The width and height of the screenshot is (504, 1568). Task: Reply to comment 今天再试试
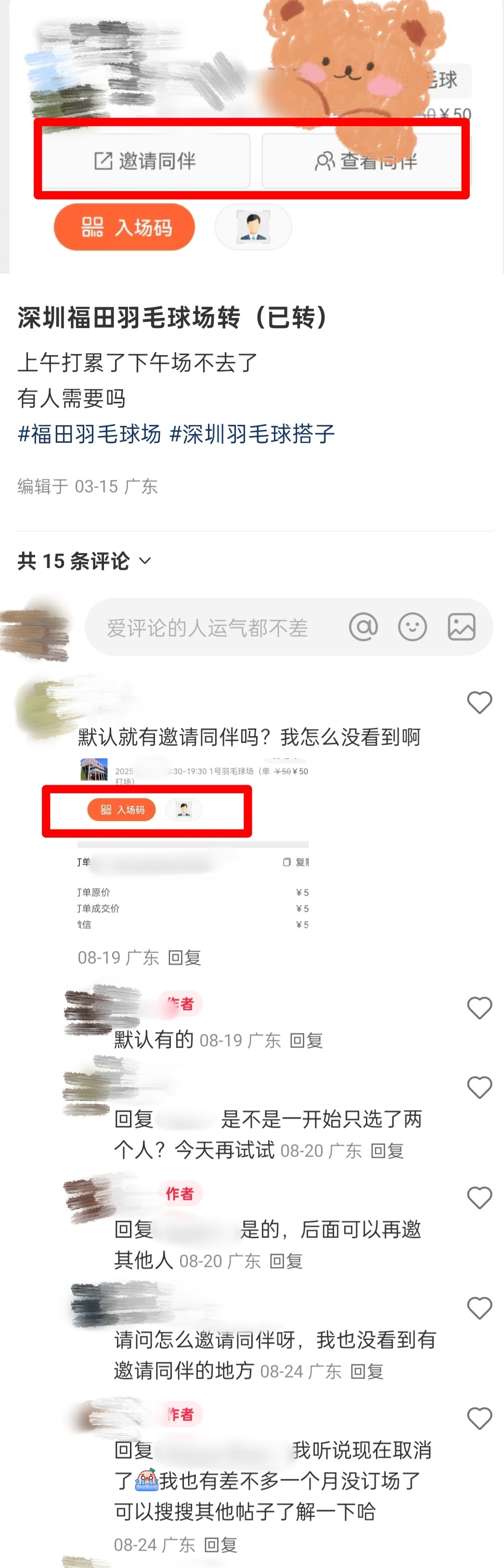pos(387,1150)
